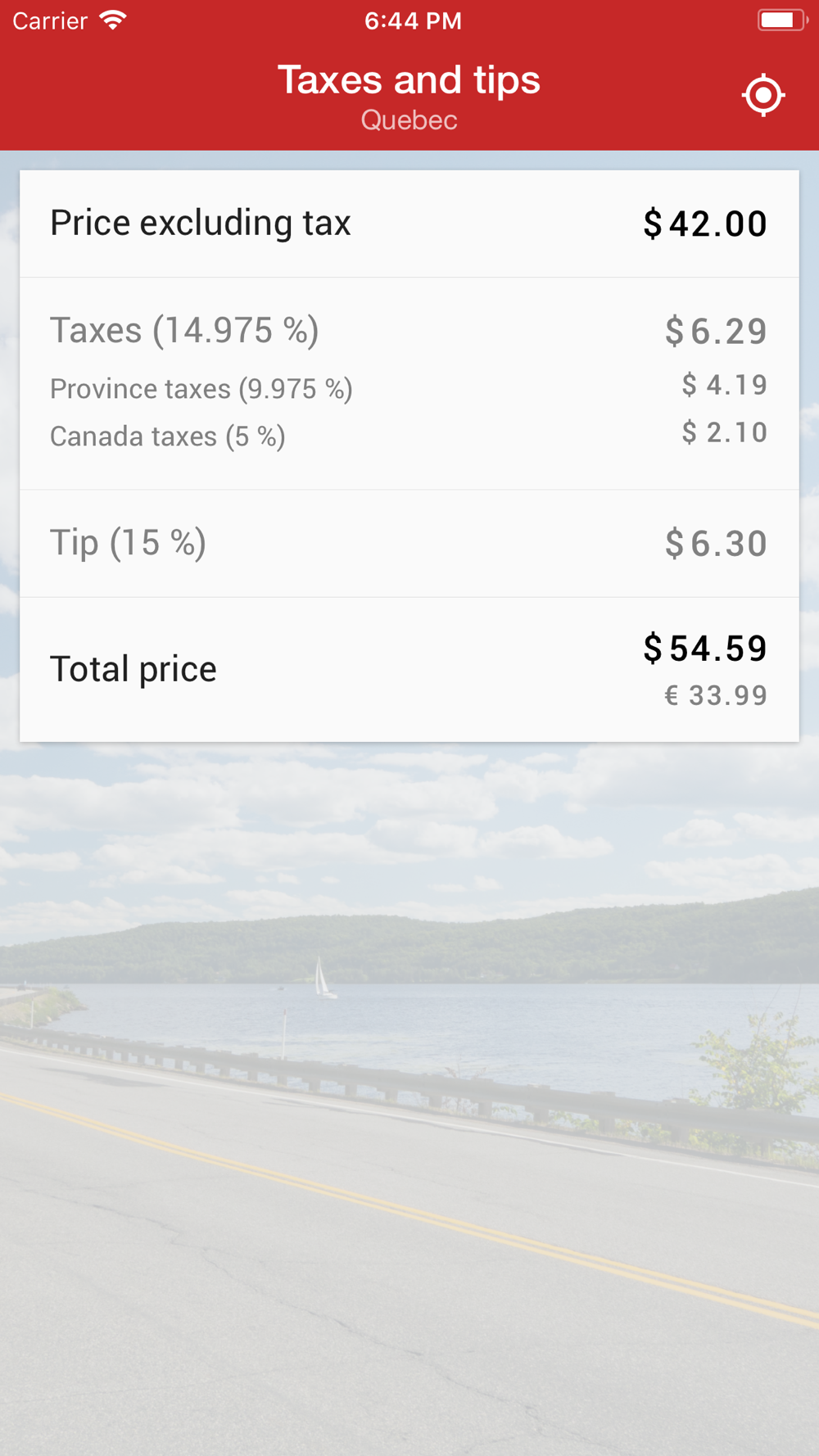819x1456 pixels.
Task: Open the Total price row
Action: (409, 670)
